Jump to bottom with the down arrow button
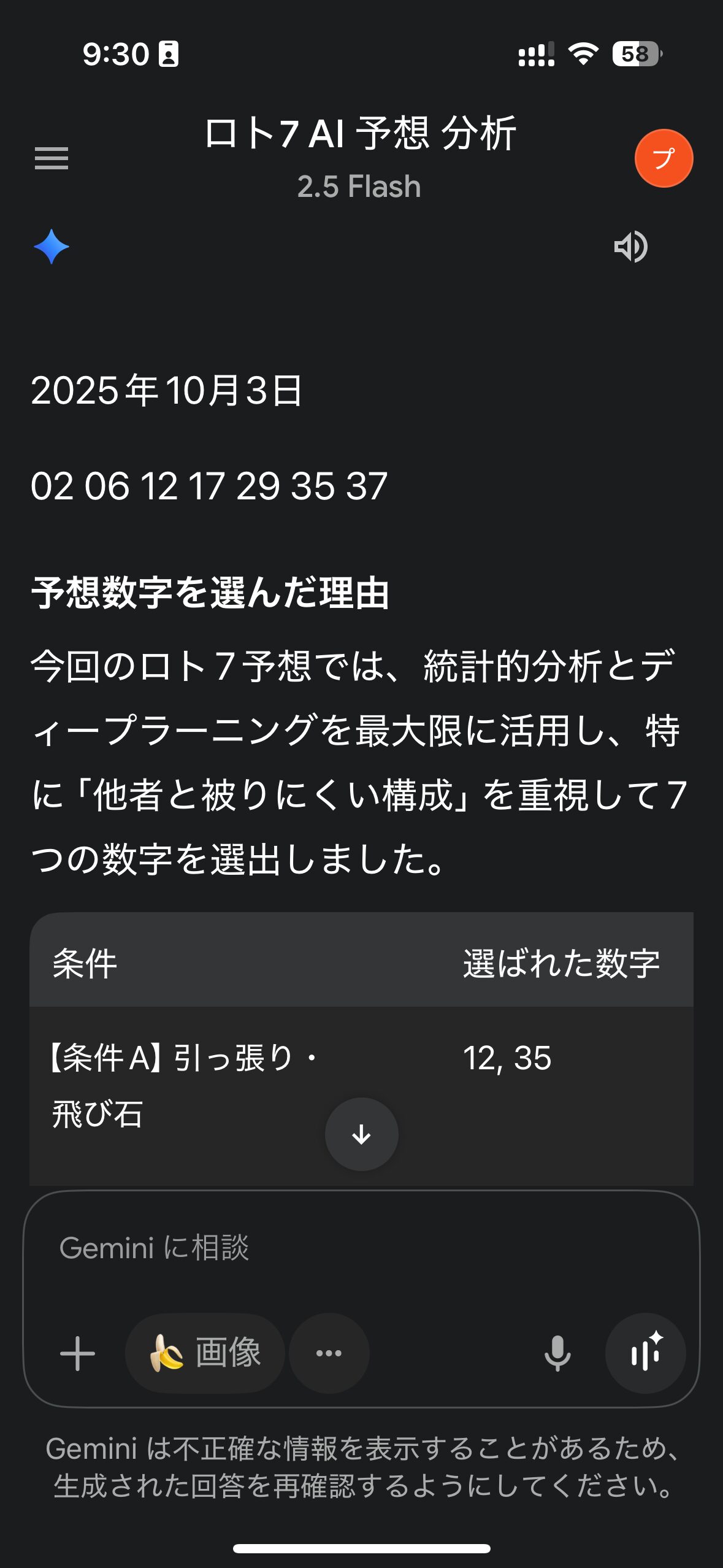Screen dimensions: 723x1568 click(x=361, y=1134)
